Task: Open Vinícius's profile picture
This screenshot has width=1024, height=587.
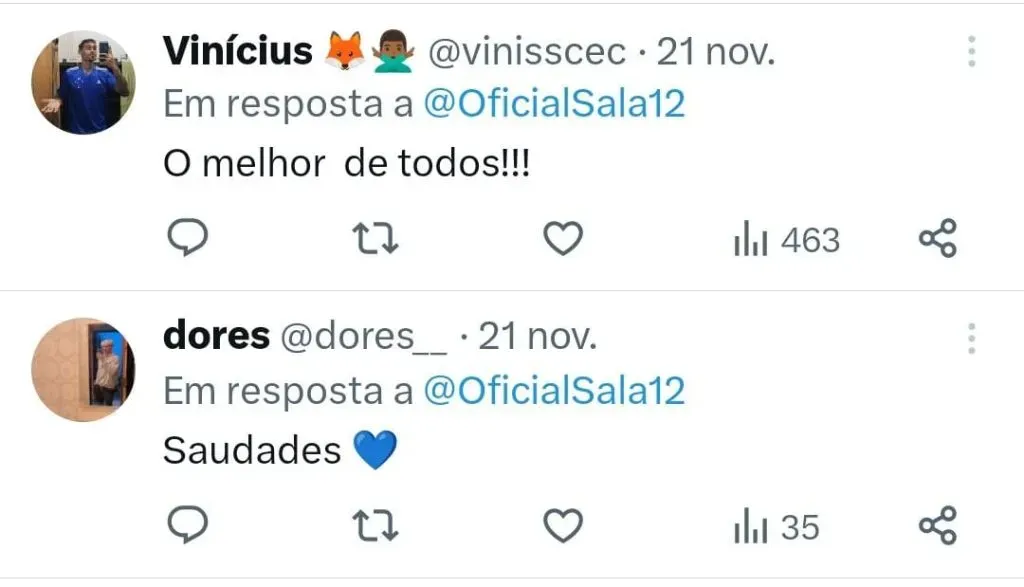Action: pos(82,82)
